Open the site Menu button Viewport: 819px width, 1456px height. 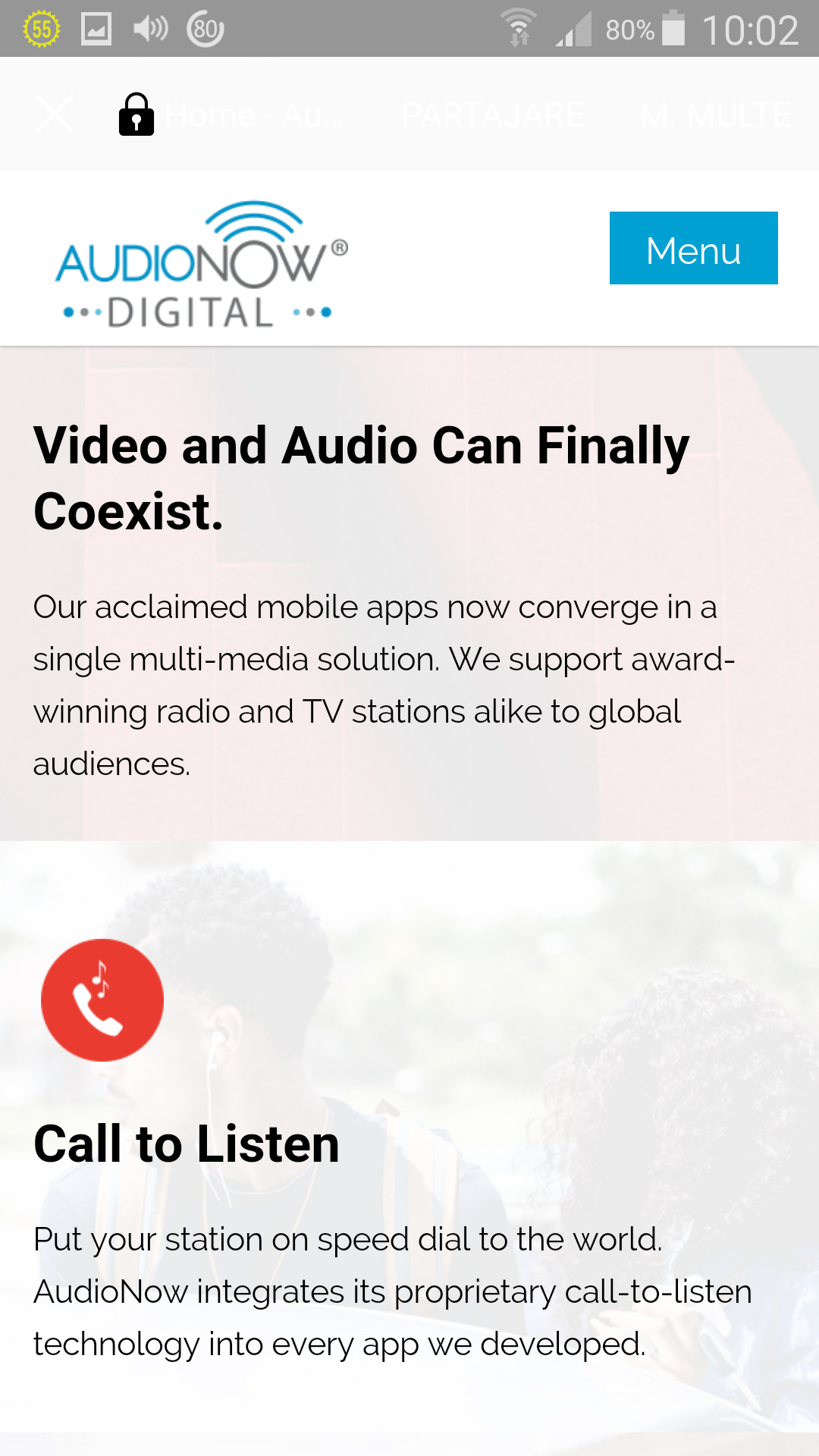click(693, 249)
